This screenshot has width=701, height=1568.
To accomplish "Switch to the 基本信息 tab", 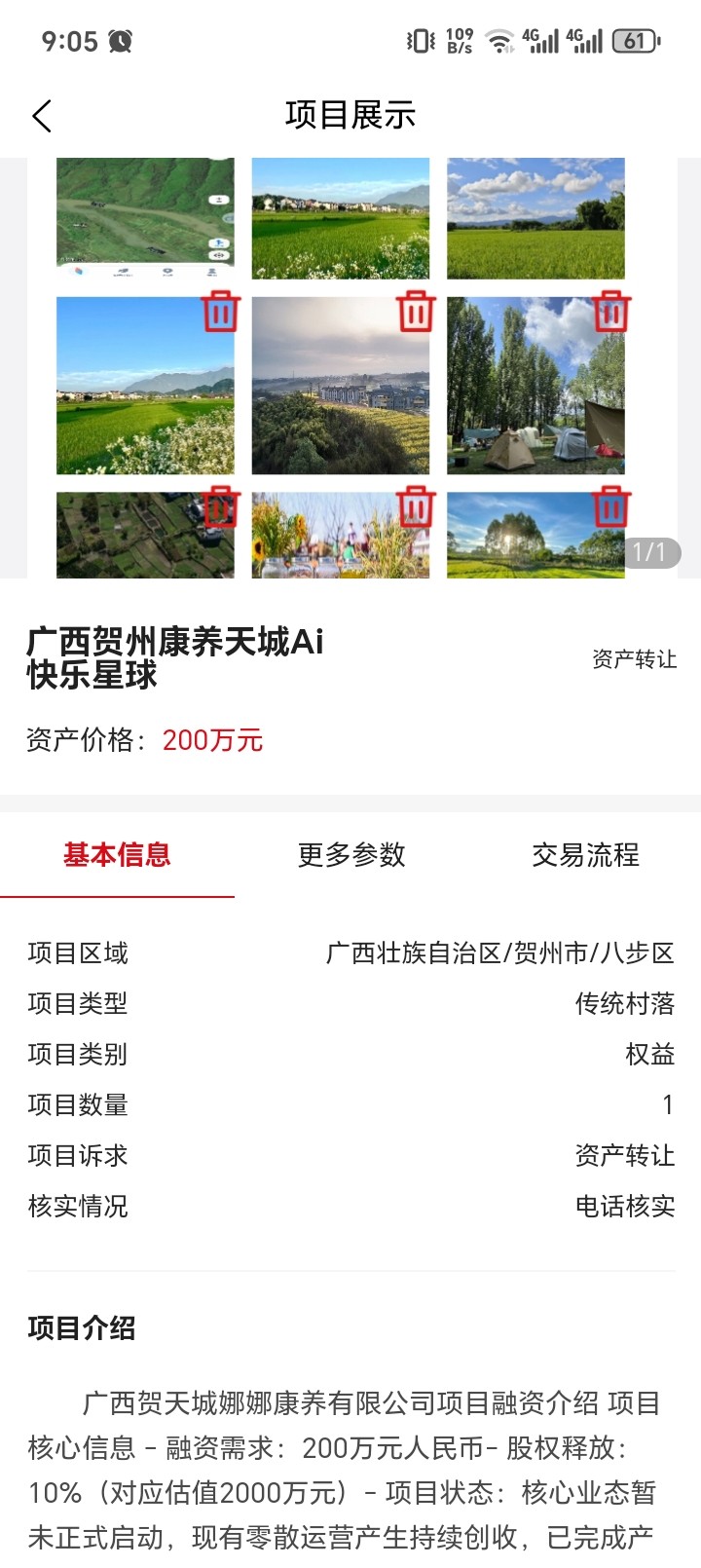I will click(117, 855).
